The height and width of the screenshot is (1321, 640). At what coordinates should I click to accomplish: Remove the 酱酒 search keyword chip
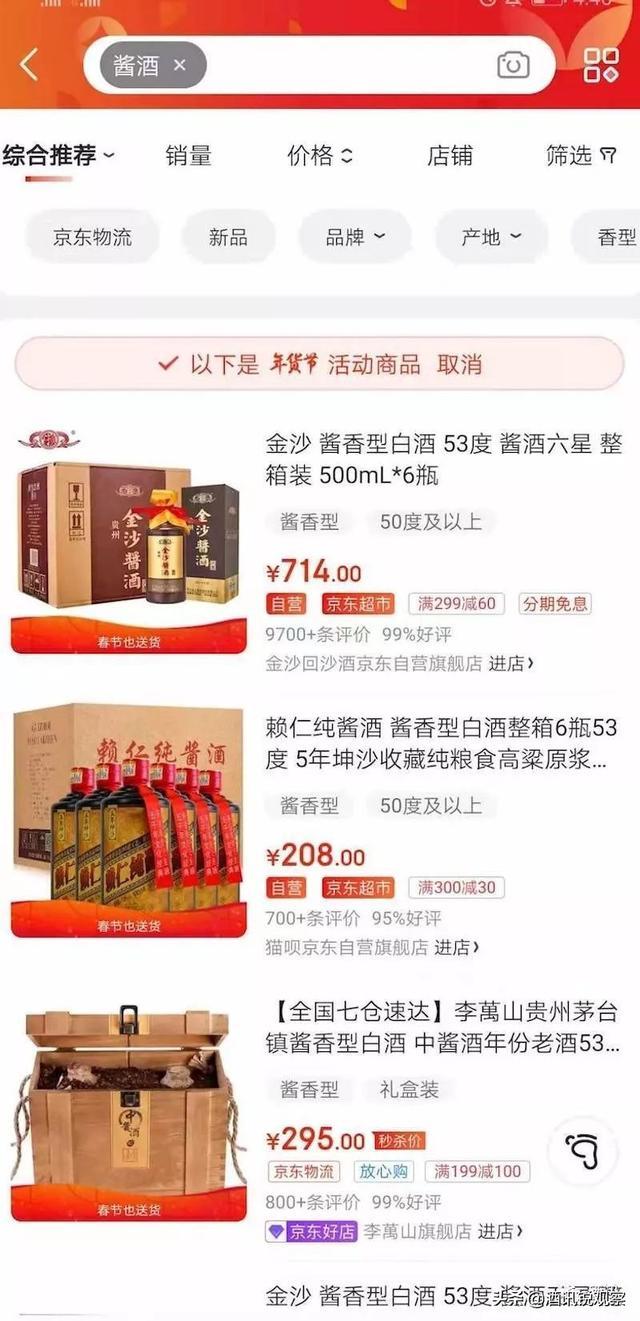point(180,66)
